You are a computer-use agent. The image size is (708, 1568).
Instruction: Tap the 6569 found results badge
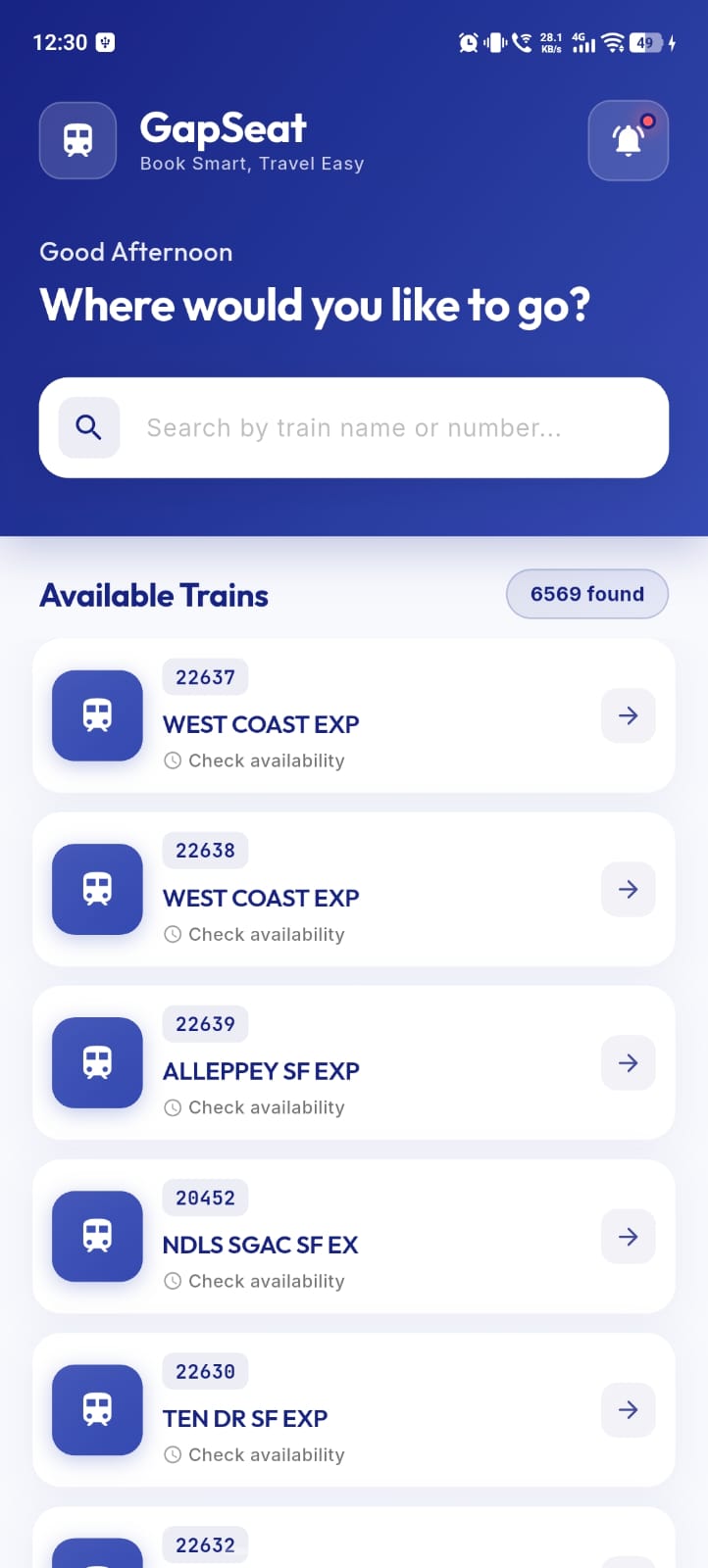pyautogui.click(x=586, y=594)
